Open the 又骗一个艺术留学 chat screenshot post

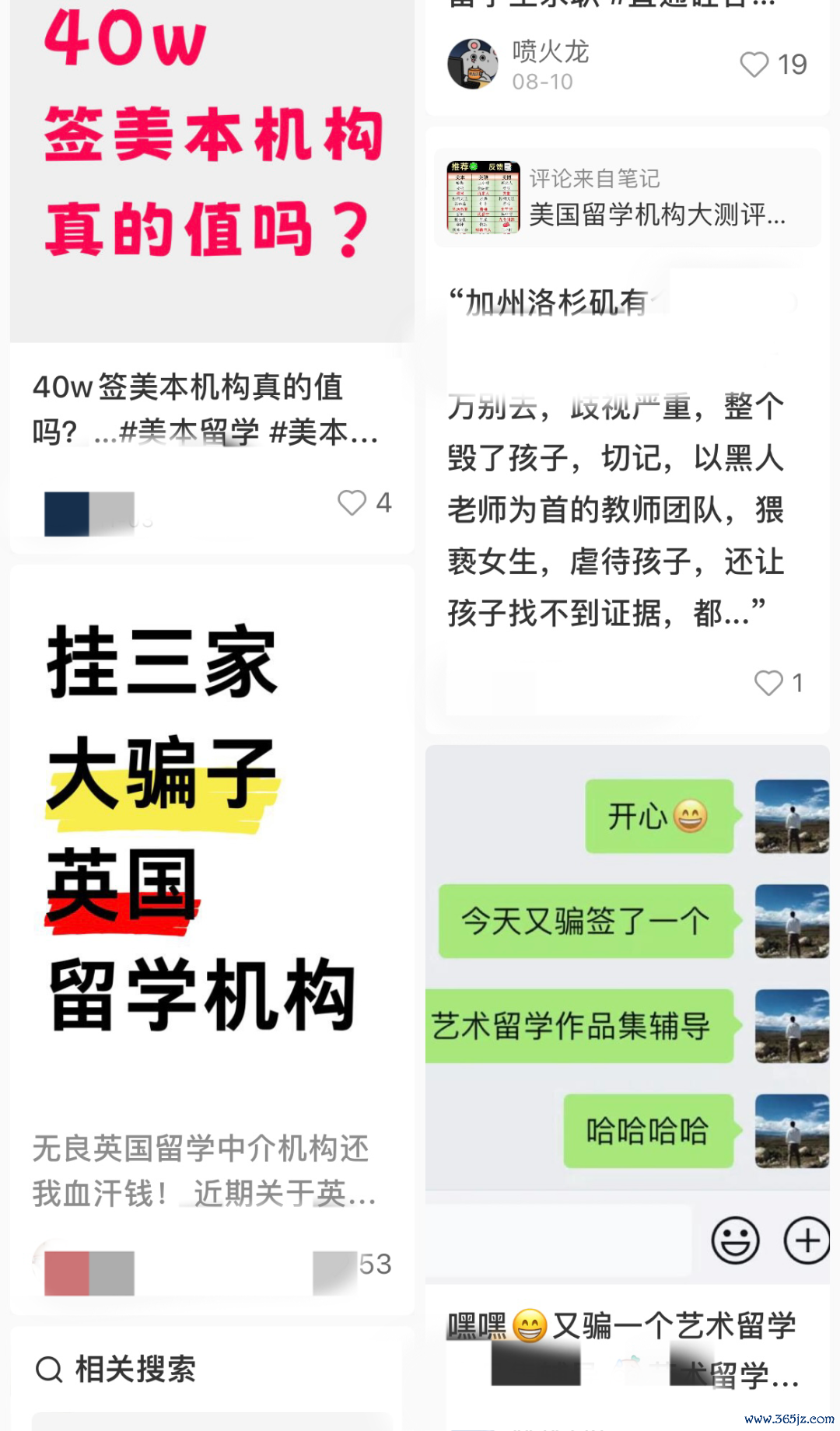coord(627,972)
